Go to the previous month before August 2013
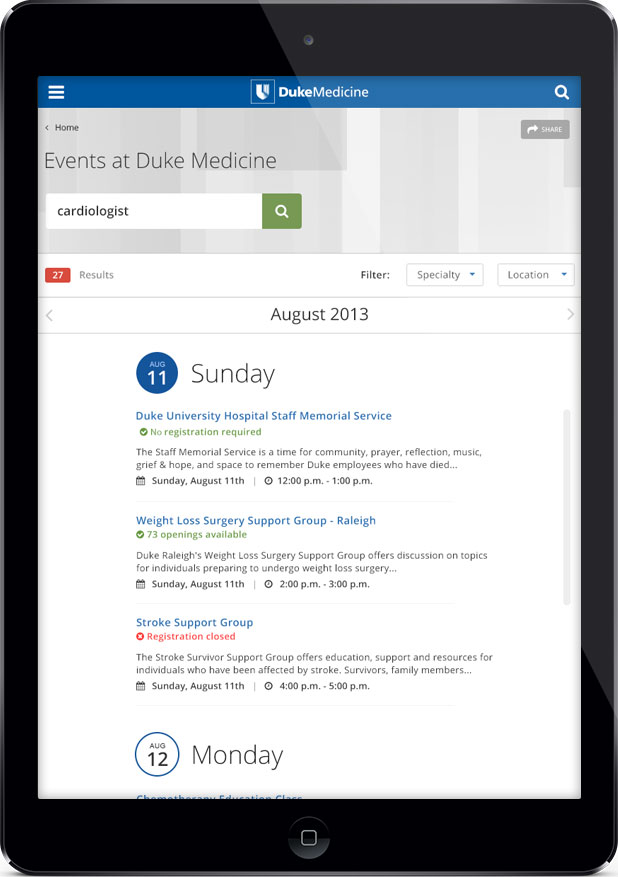The height and width of the screenshot is (877, 618). tap(49, 315)
